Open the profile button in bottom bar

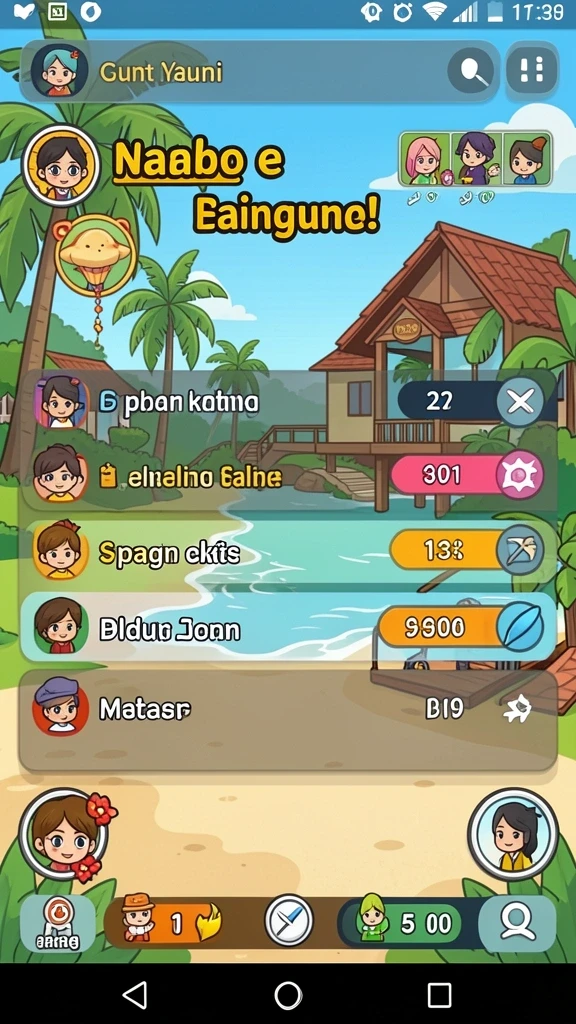517,922
